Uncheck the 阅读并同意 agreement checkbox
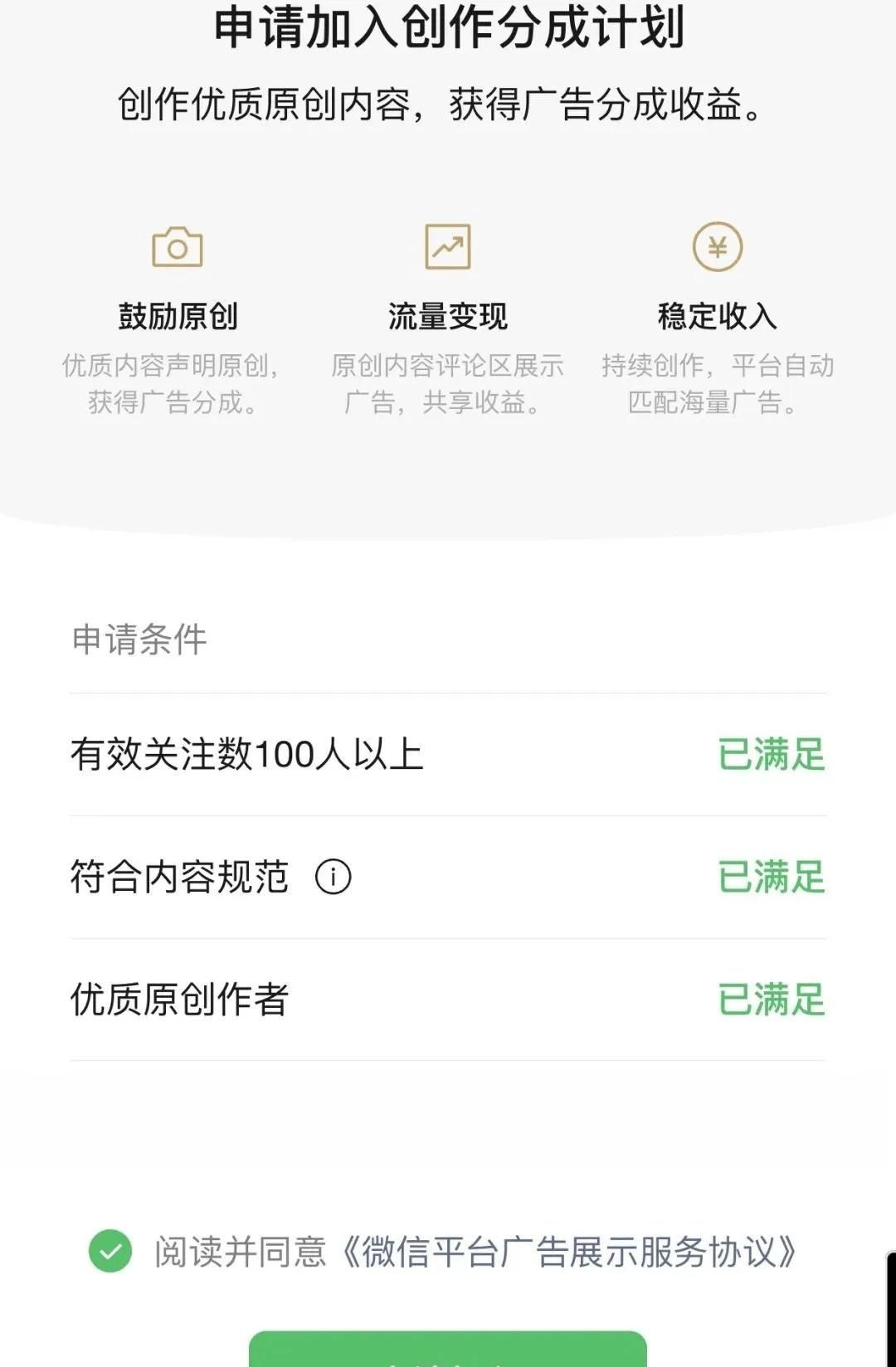 [110, 1251]
